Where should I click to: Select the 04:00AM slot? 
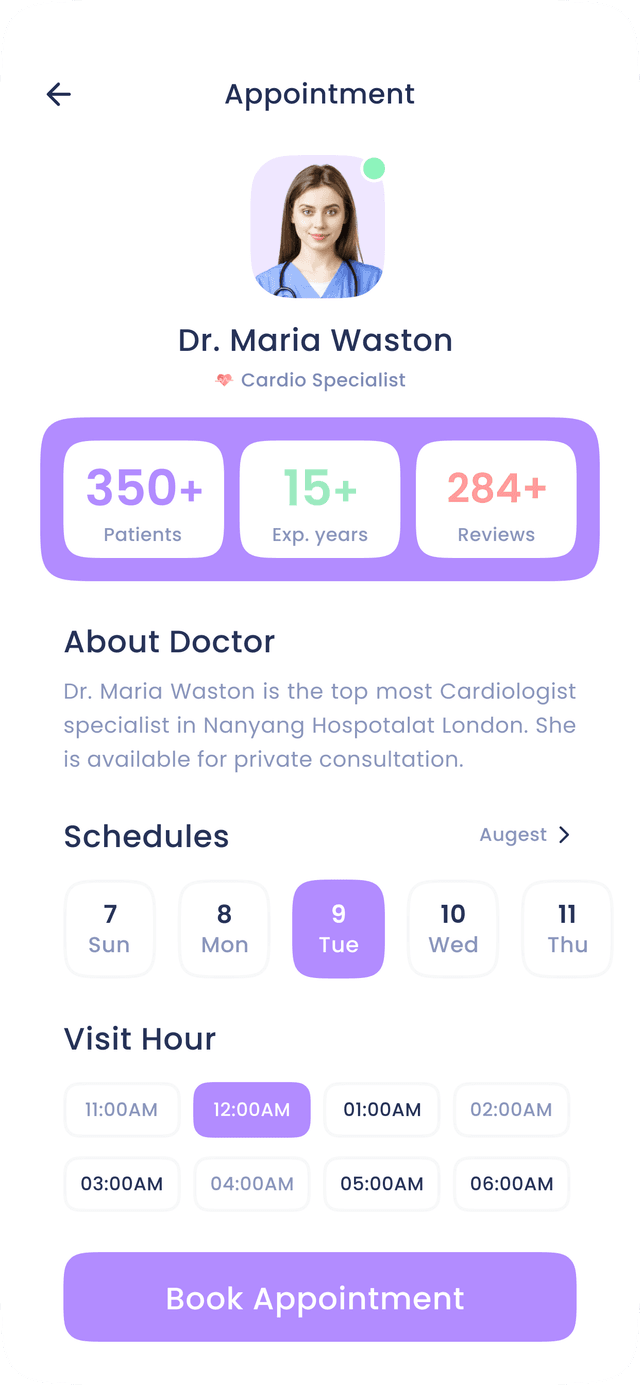click(252, 1184)
